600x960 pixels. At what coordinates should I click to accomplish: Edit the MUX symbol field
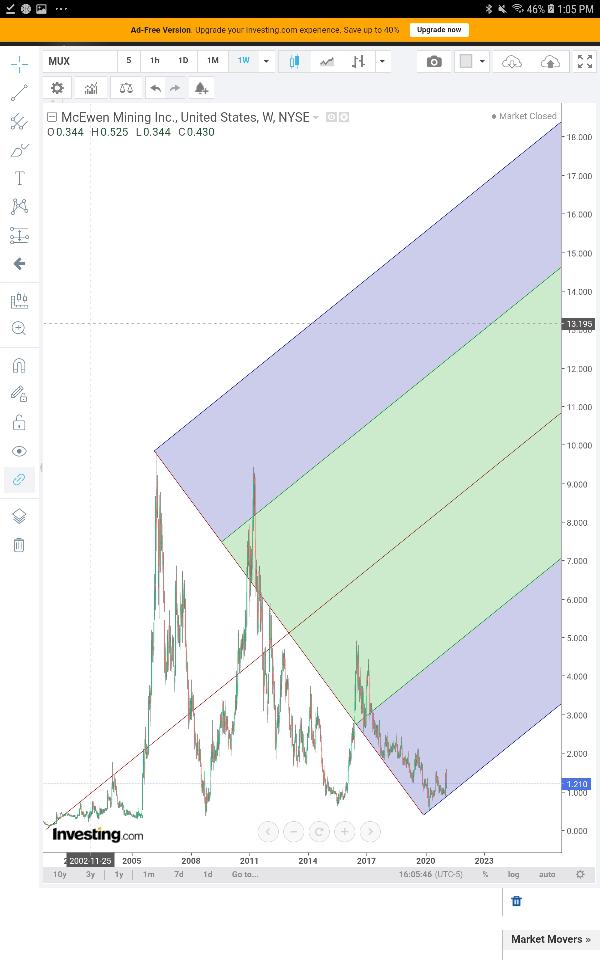[78, 61]
